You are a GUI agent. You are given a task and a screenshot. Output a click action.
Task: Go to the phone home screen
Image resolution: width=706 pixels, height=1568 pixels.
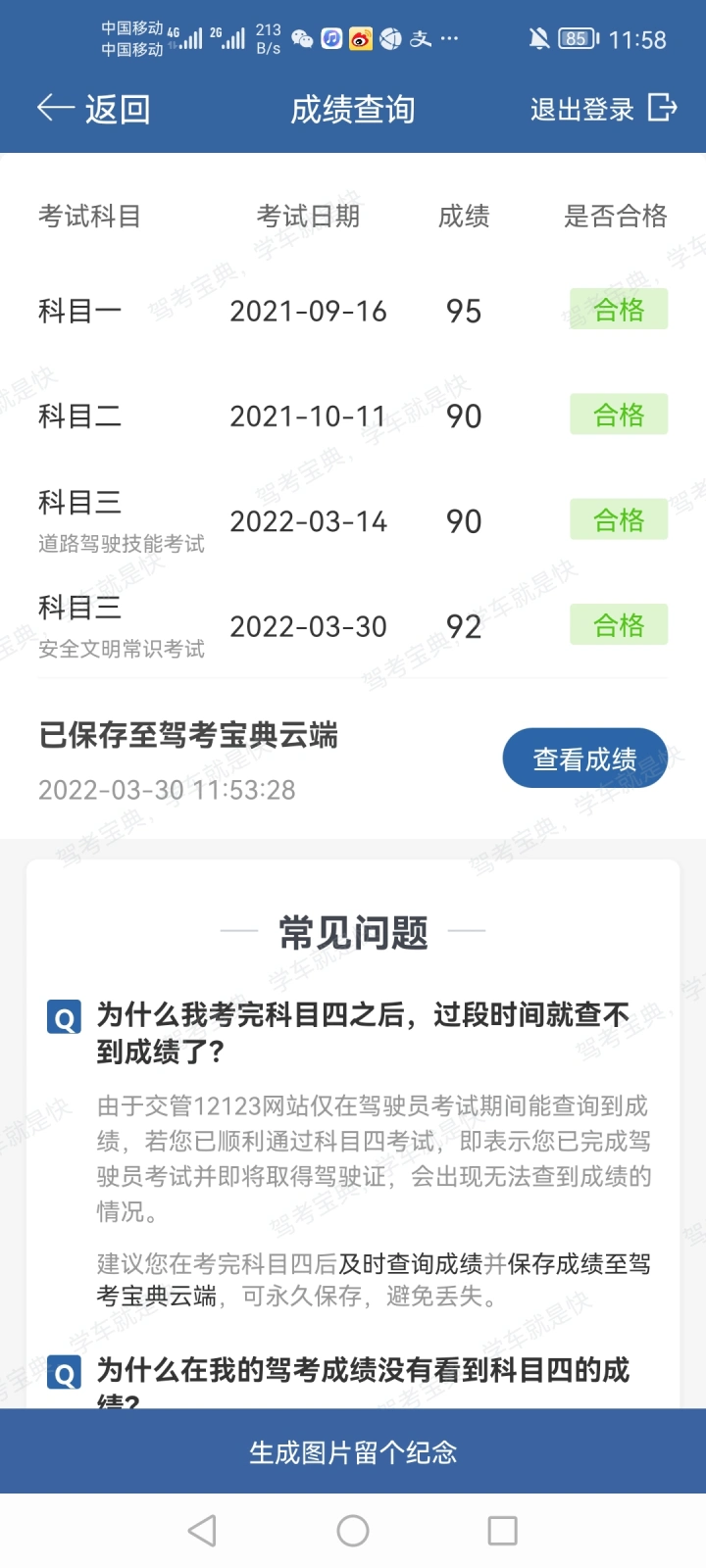click(353, 1531)
